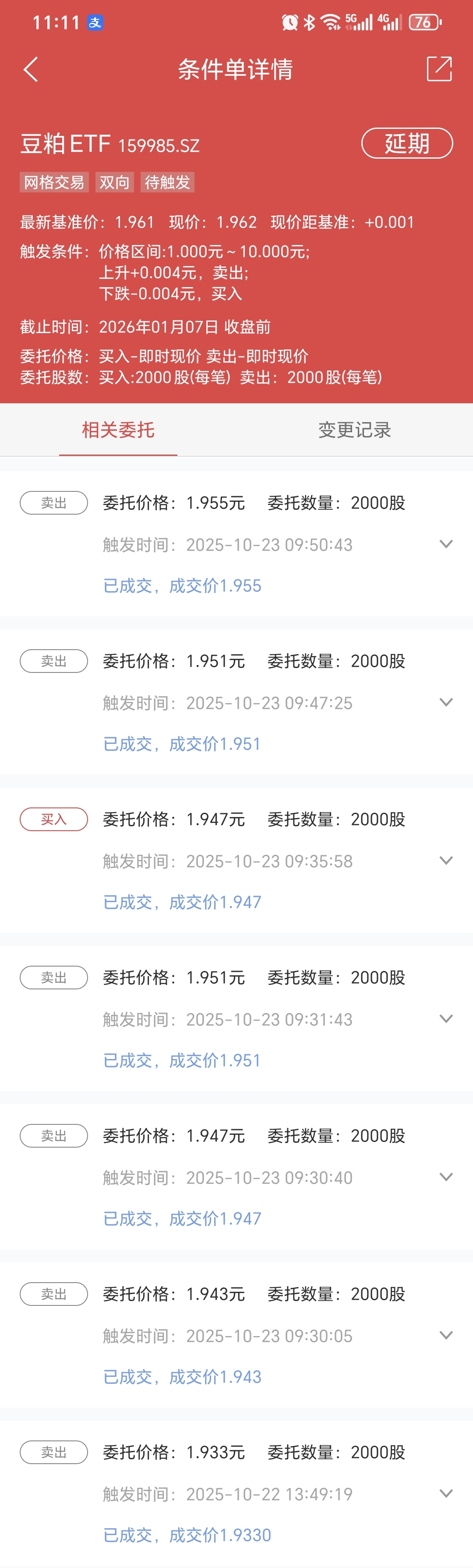Screen dimensions: 473x1568
Task: Select the 相关委托 tab
Action: pos(118,430)
